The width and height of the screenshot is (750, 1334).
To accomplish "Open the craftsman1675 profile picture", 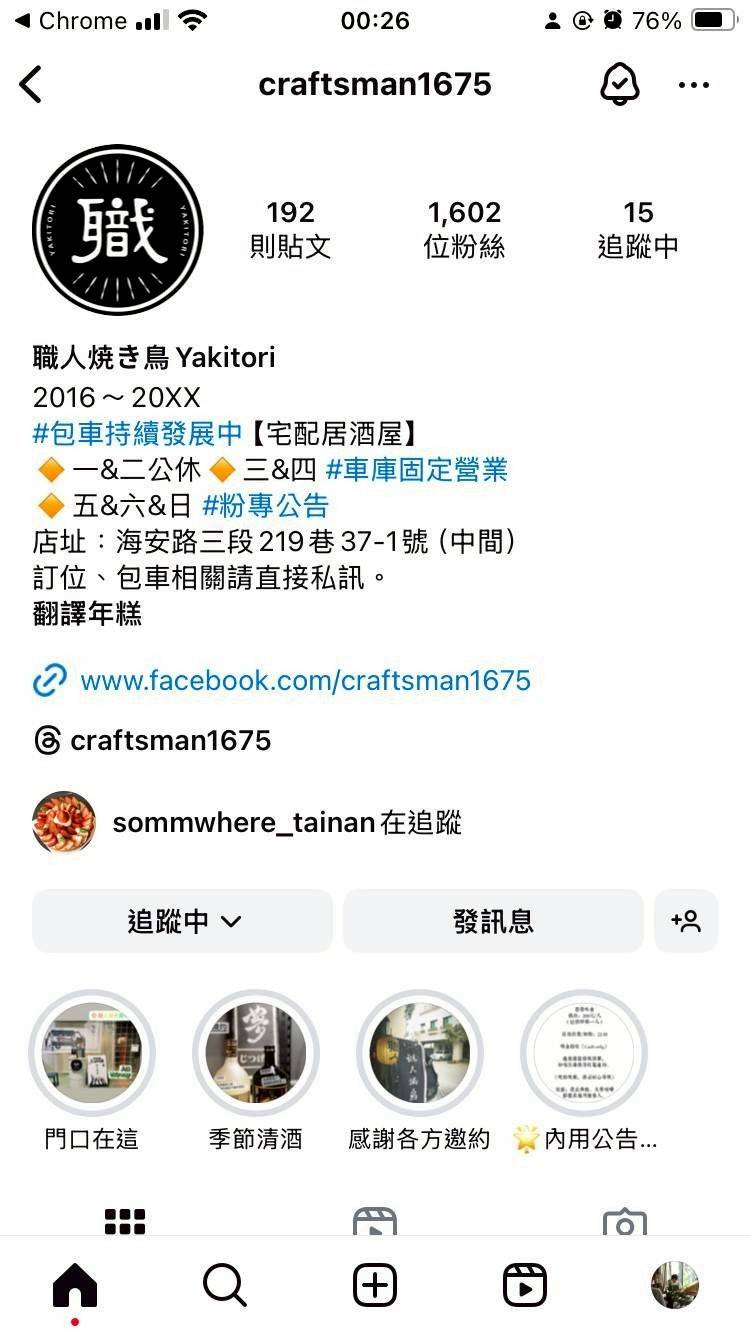I will tap(118, 230).
